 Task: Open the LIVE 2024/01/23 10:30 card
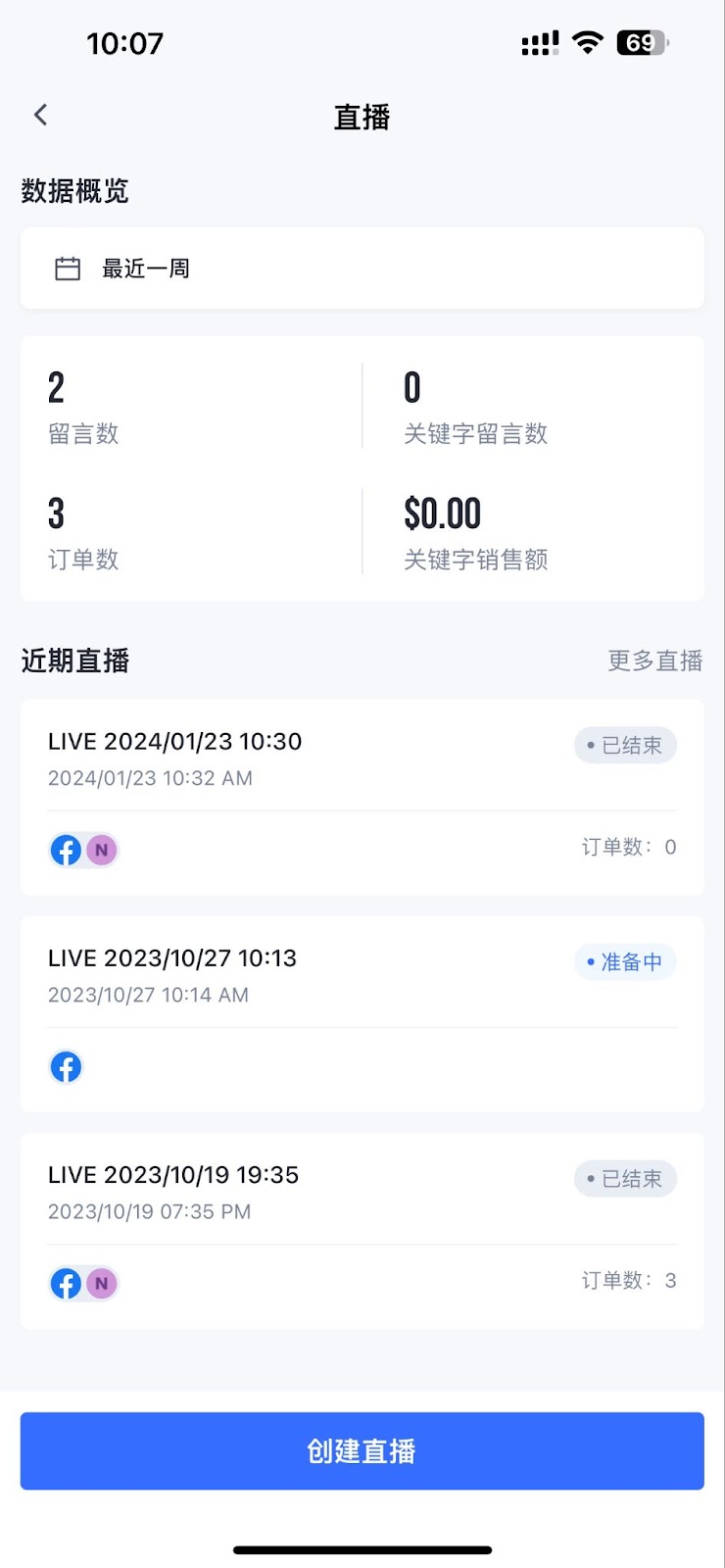(x=362, y=797)
